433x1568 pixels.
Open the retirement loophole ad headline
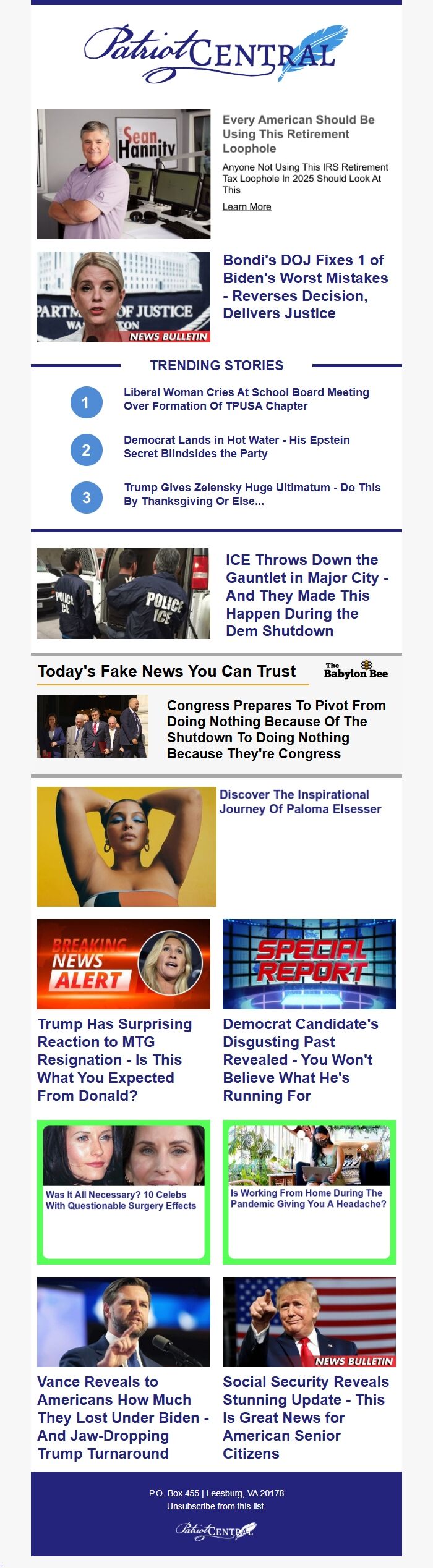click(x=298, y=133)
